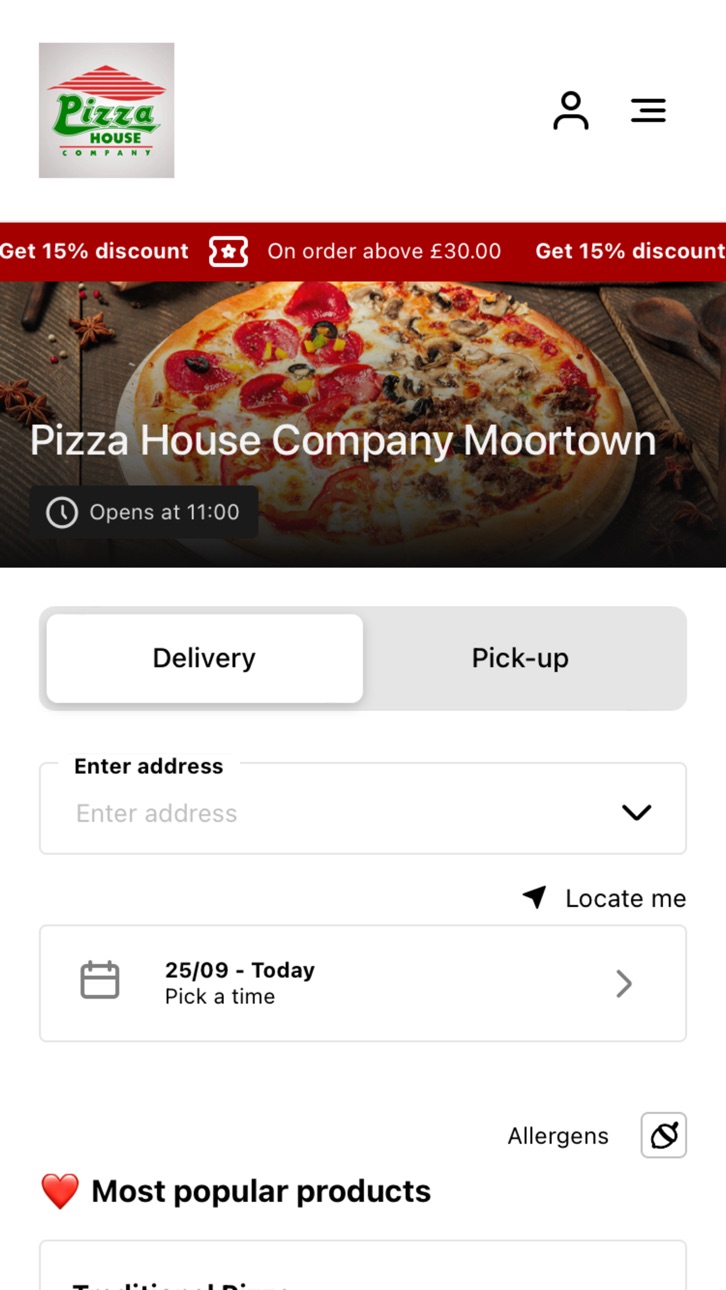
Task: Open the Allergens filter icon
Action: tap(664, 1135)
